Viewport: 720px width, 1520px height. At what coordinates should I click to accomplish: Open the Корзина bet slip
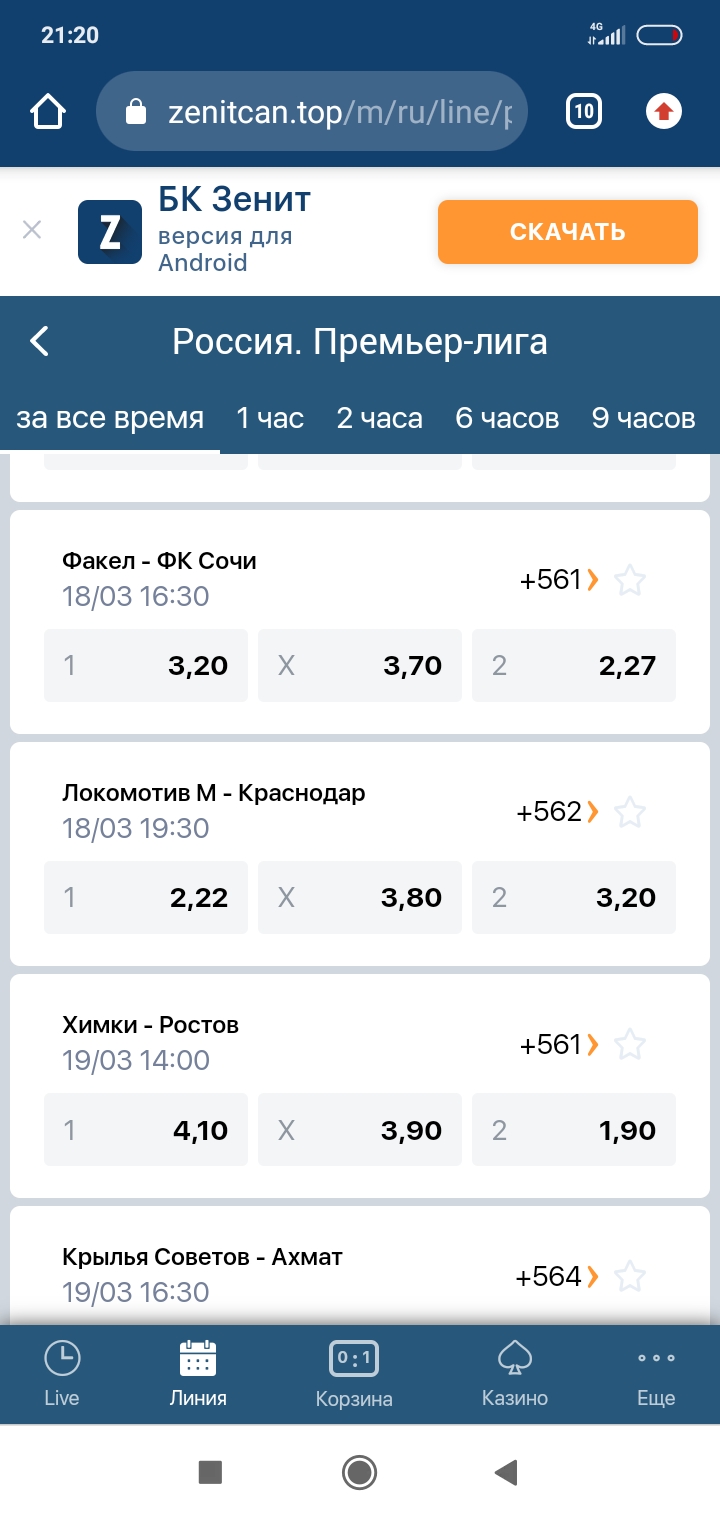point(354,1374)
